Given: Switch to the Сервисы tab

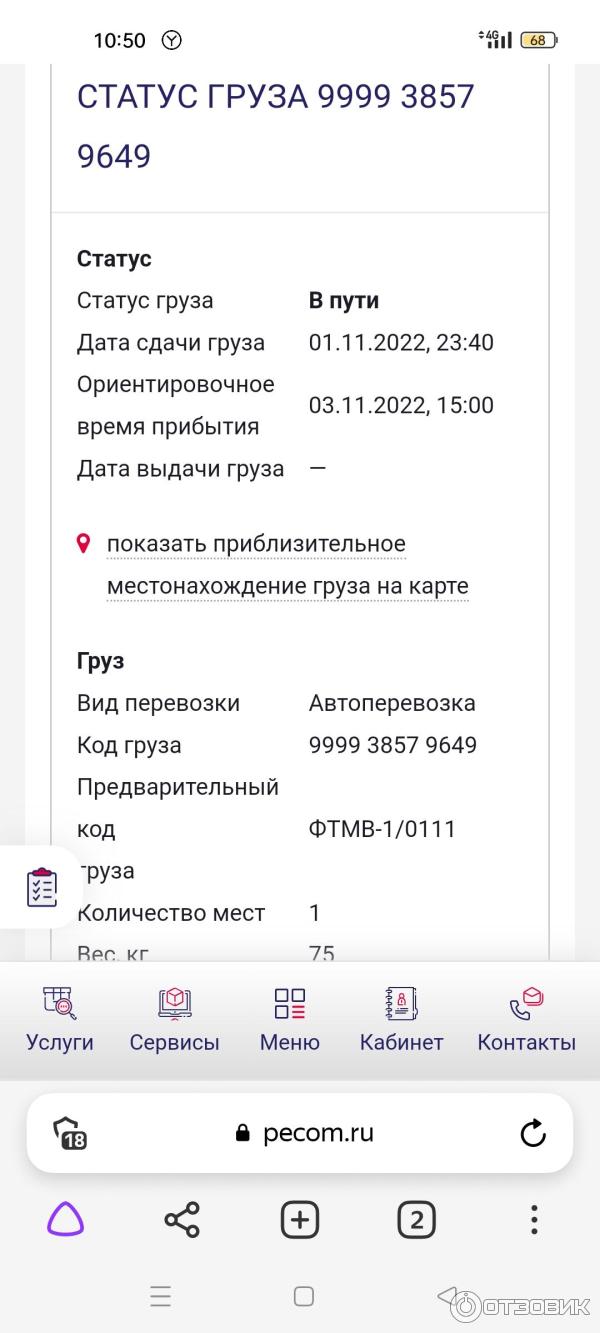Looking at the screenshot, I should pos(174,1018).
